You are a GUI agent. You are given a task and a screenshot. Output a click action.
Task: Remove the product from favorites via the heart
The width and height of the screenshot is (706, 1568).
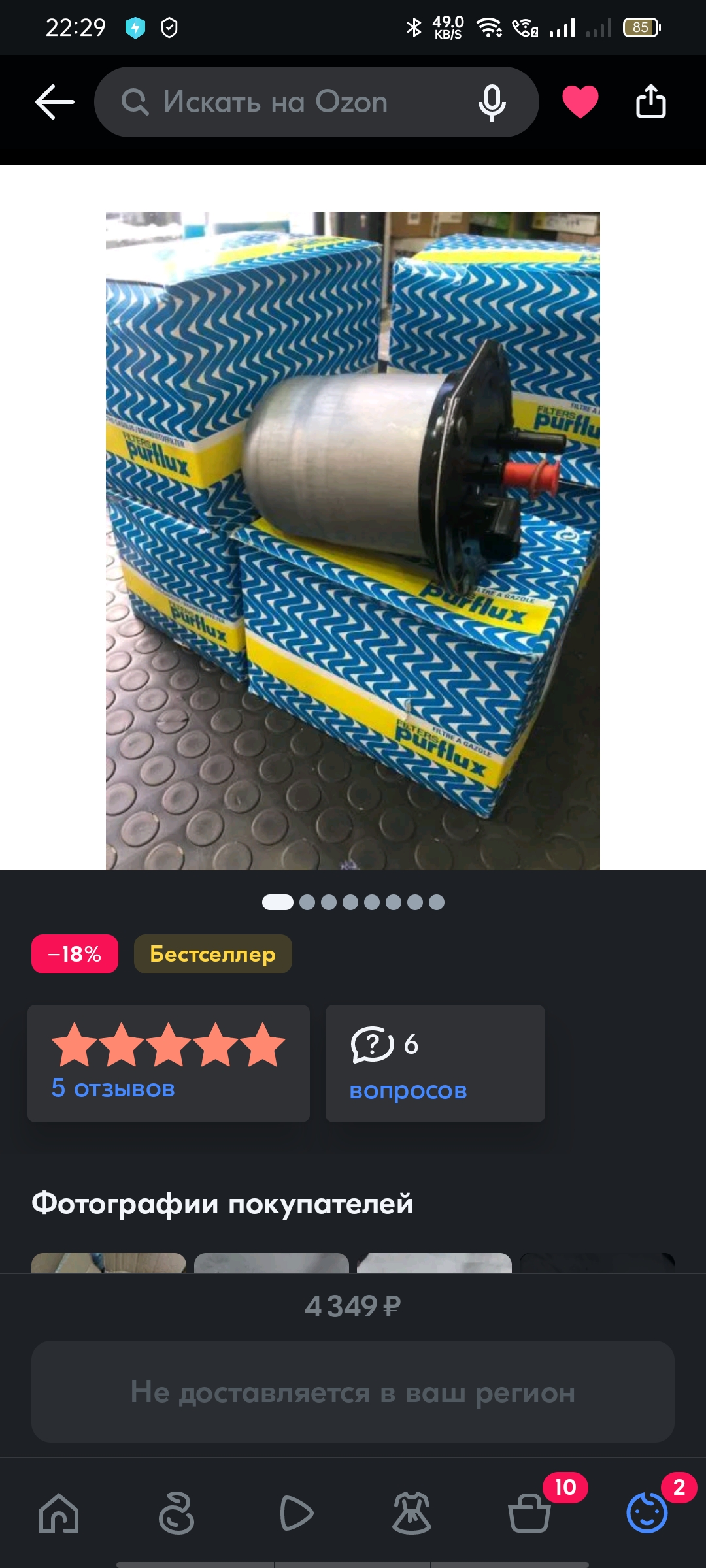pos(580,102)
